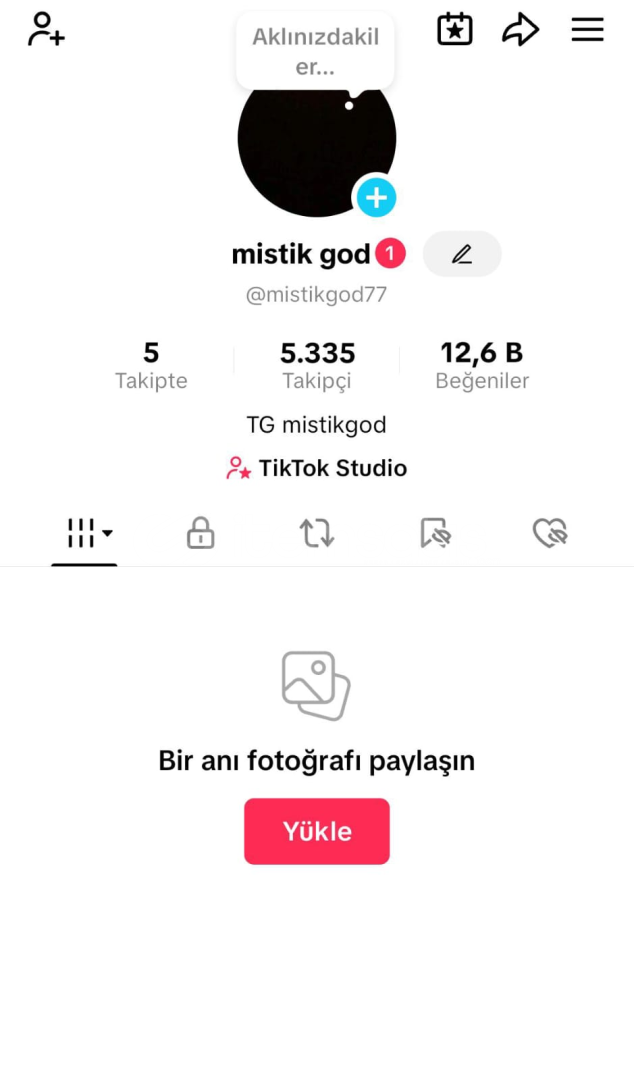
Task: Open the add friends icon
Action: [46, 30]
